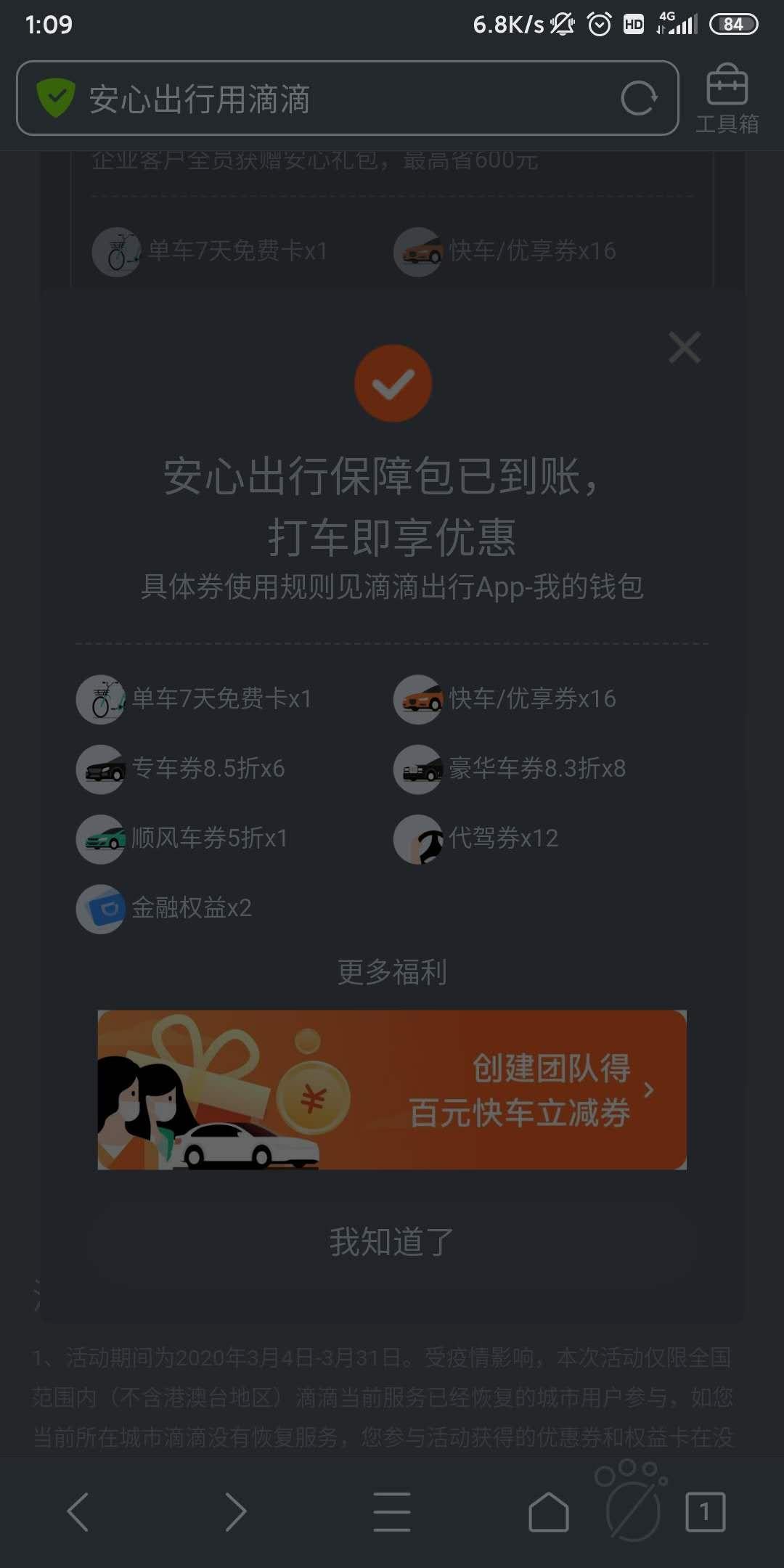This screenshot has width=784, height=1568.
Task: Tap the 快车/优享券 orange car icon
Action: 418,699
